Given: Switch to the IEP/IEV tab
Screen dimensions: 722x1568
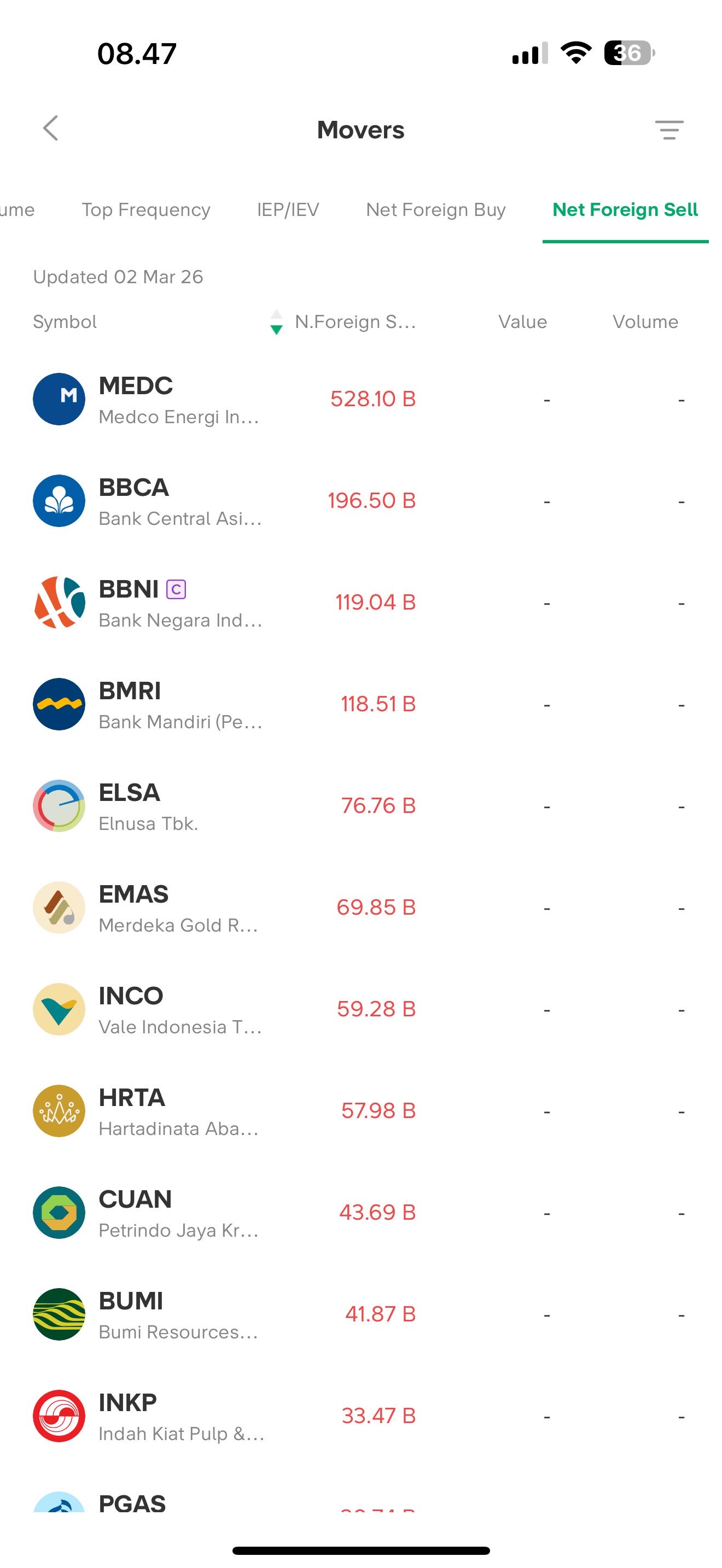Looking at the screenshot, I should tap(288, 210).
